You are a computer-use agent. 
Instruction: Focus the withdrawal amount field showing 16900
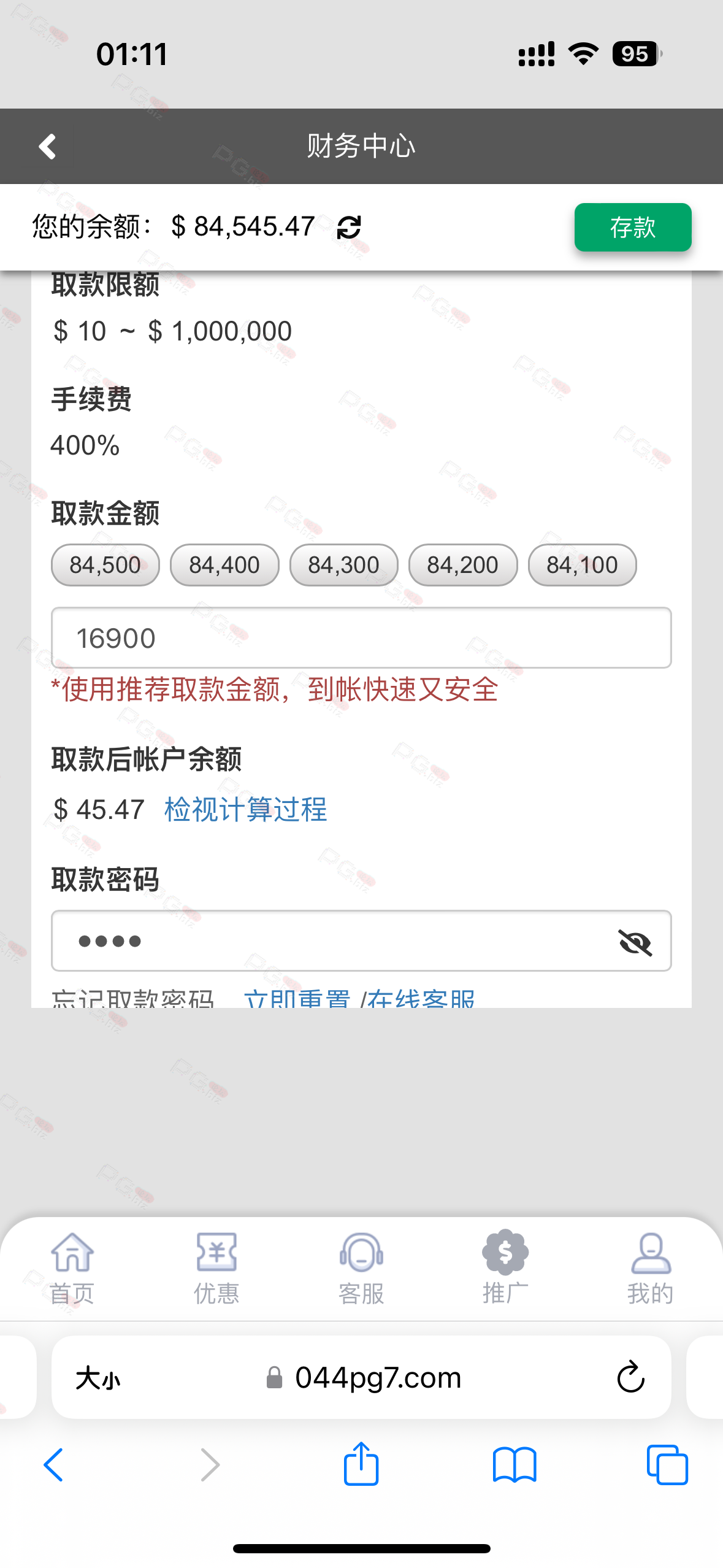tap(361, 638)
